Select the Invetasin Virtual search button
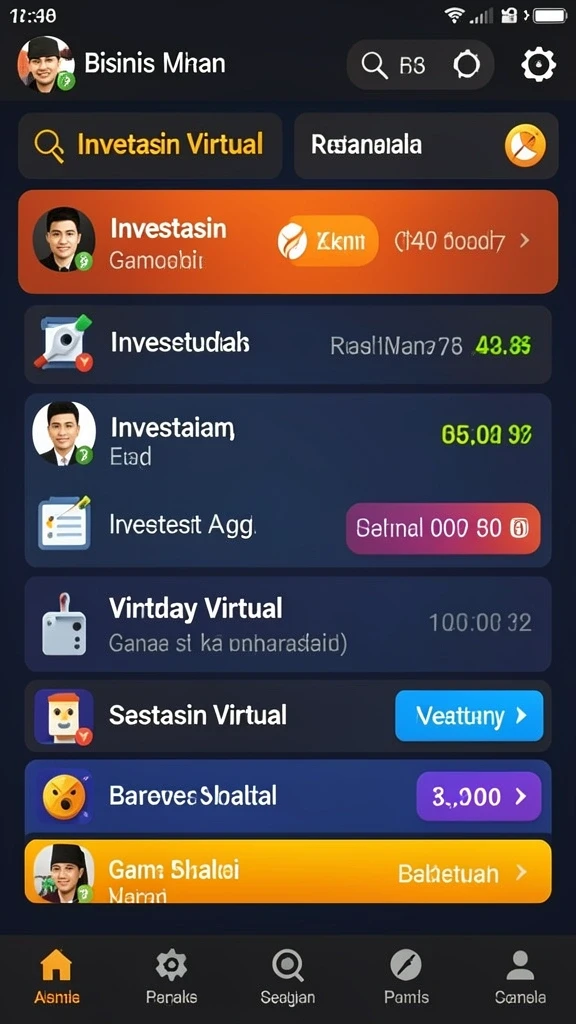Image resolution: width=576 pixels, height=1024 pixels. pyautogui.click(x=150, y=145)
